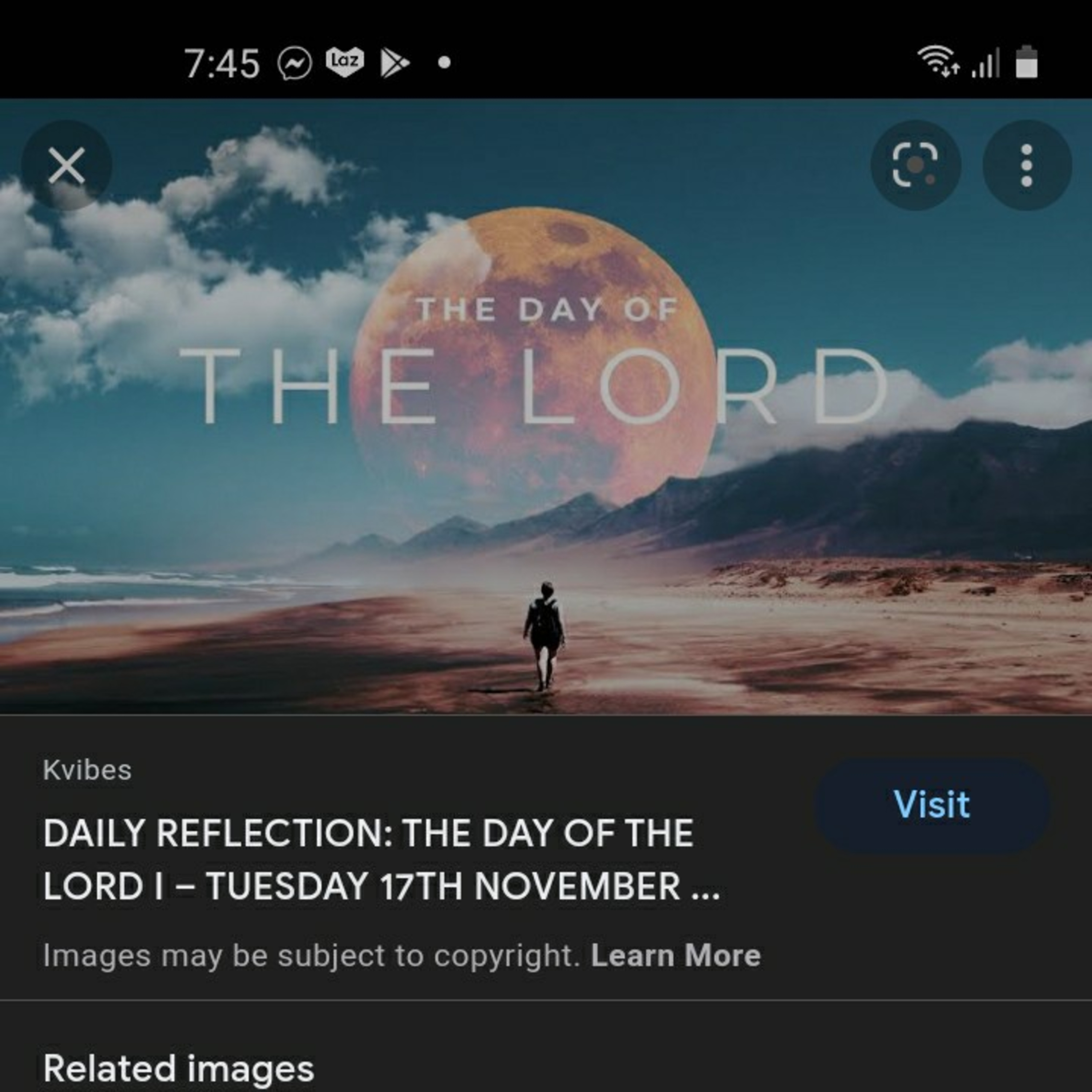1092x1092 pixels.
Task: Tap the Visit button
Action: (932, 805)
